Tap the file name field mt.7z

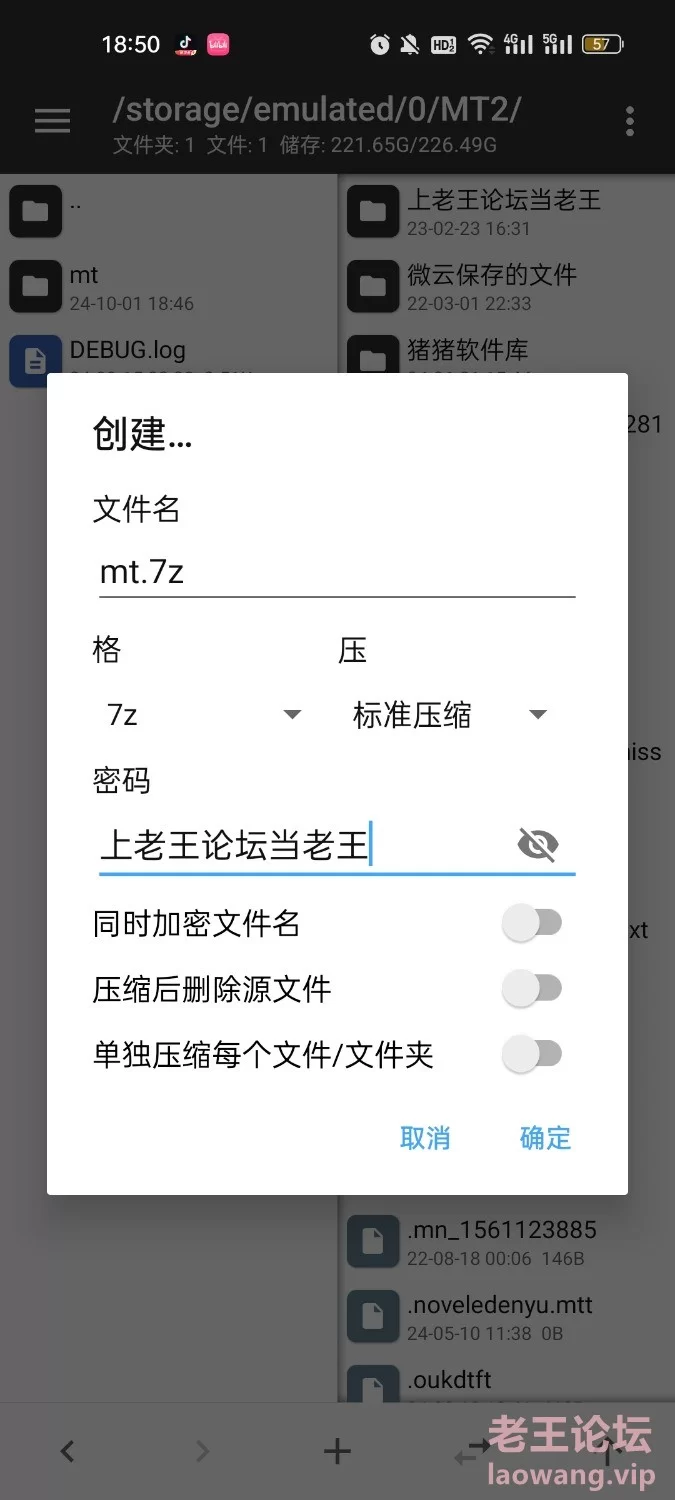(337, 572)
